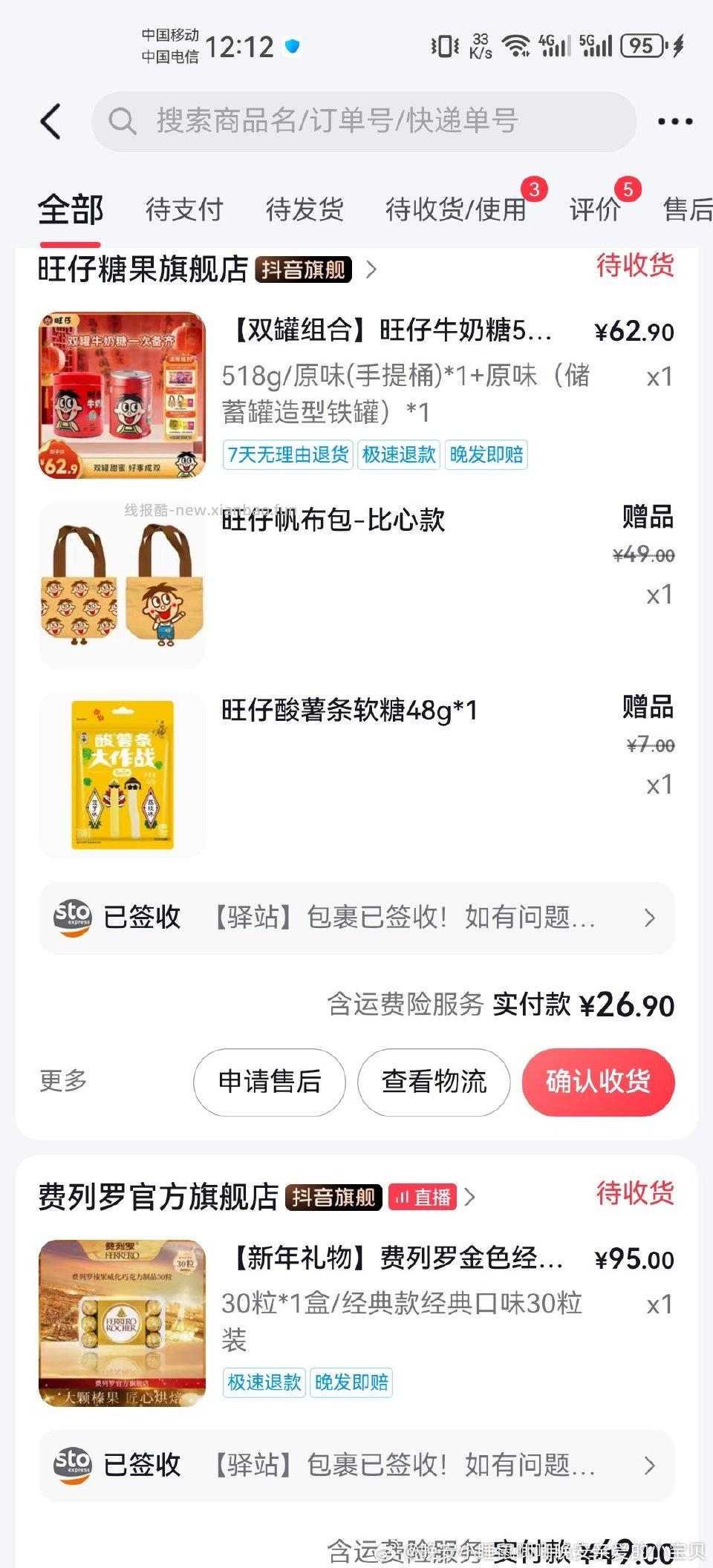
Task: Open delivery detail arrow on 已签收 row
Action: tap(650, 918)
